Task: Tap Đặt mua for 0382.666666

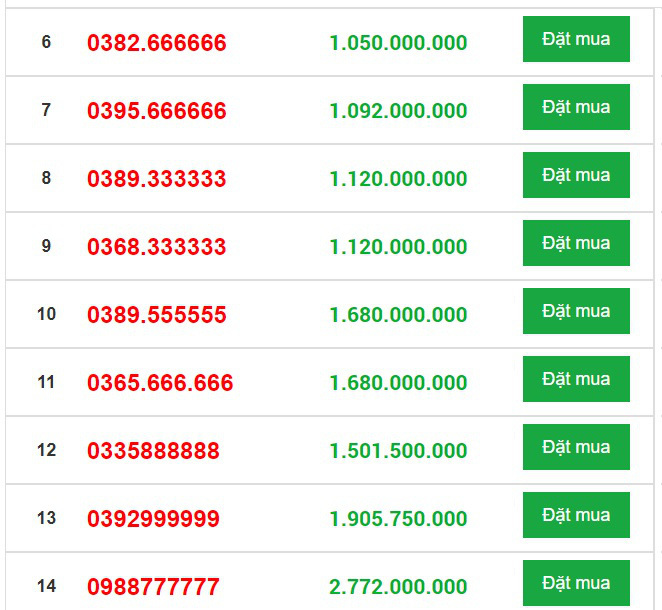Action: 576,39
